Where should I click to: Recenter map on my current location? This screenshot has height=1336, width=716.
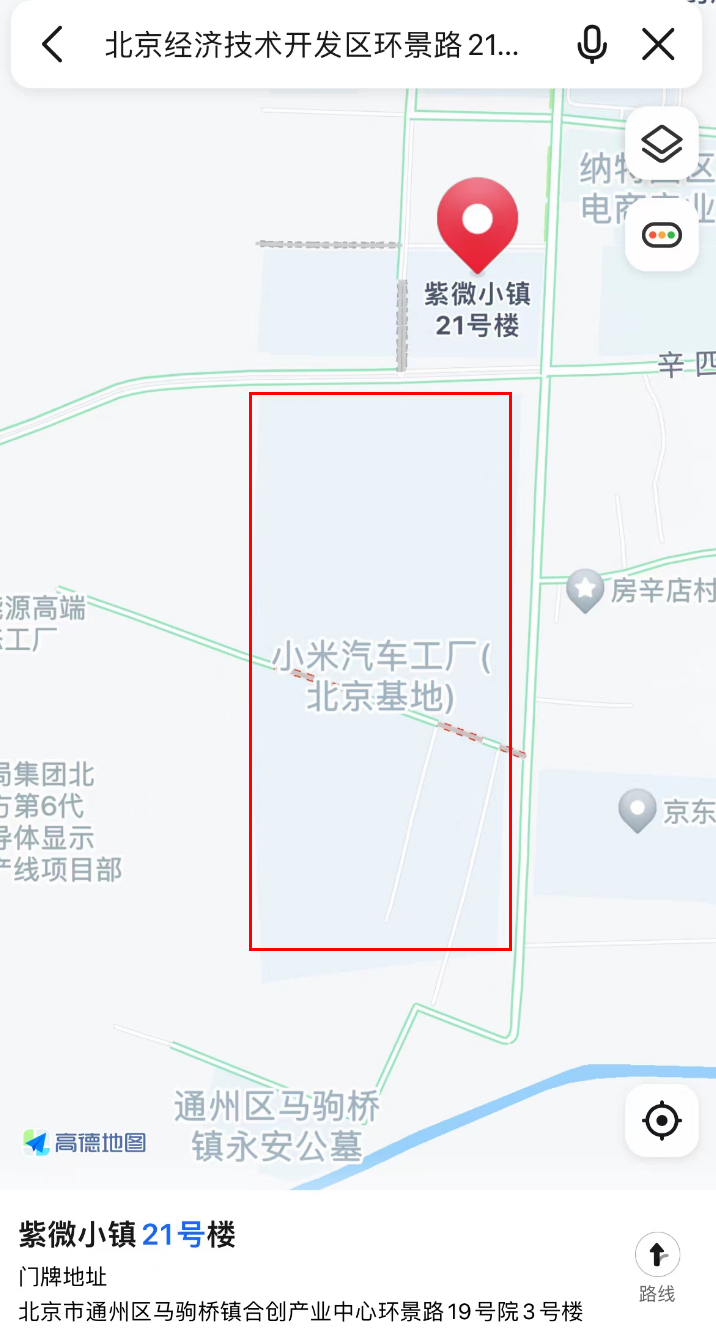click(661, 1120)
